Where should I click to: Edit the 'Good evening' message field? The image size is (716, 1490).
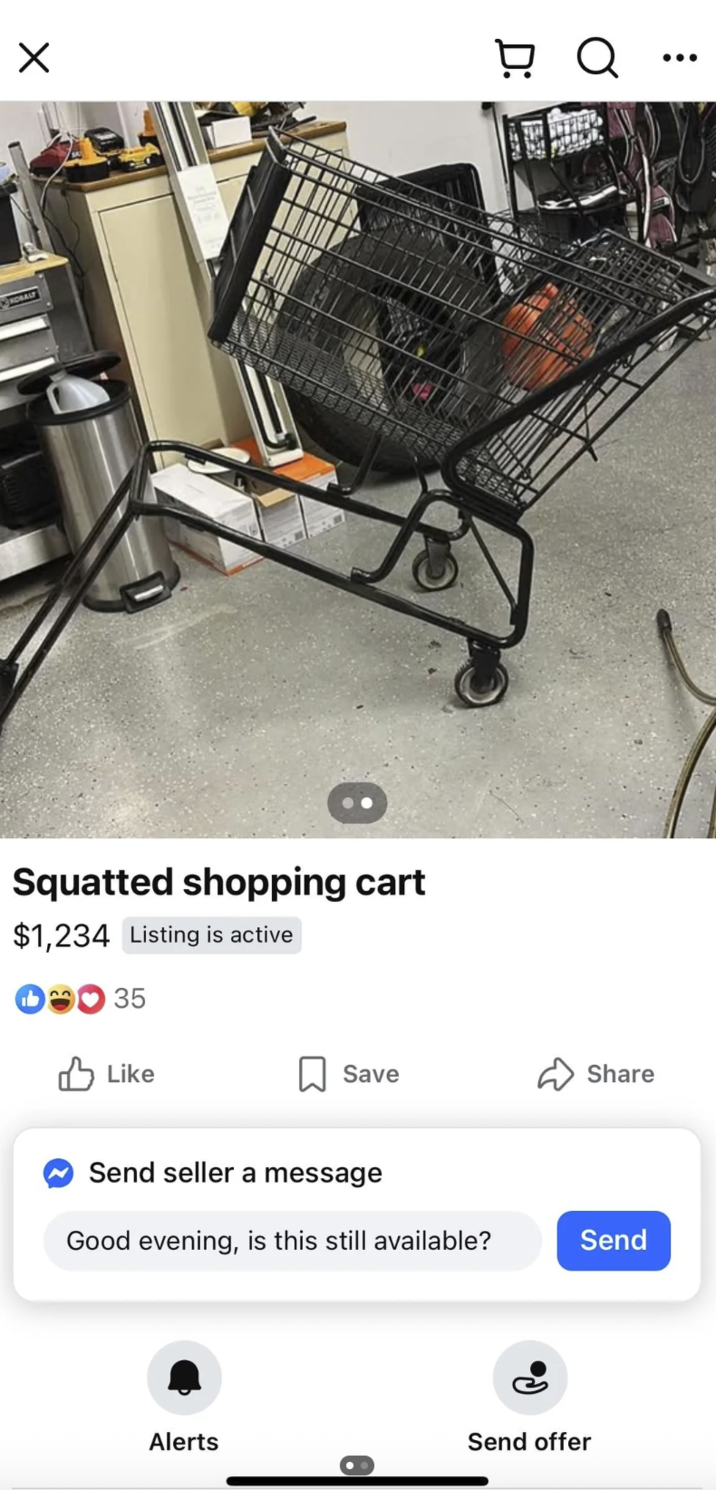pos(292,1241)
